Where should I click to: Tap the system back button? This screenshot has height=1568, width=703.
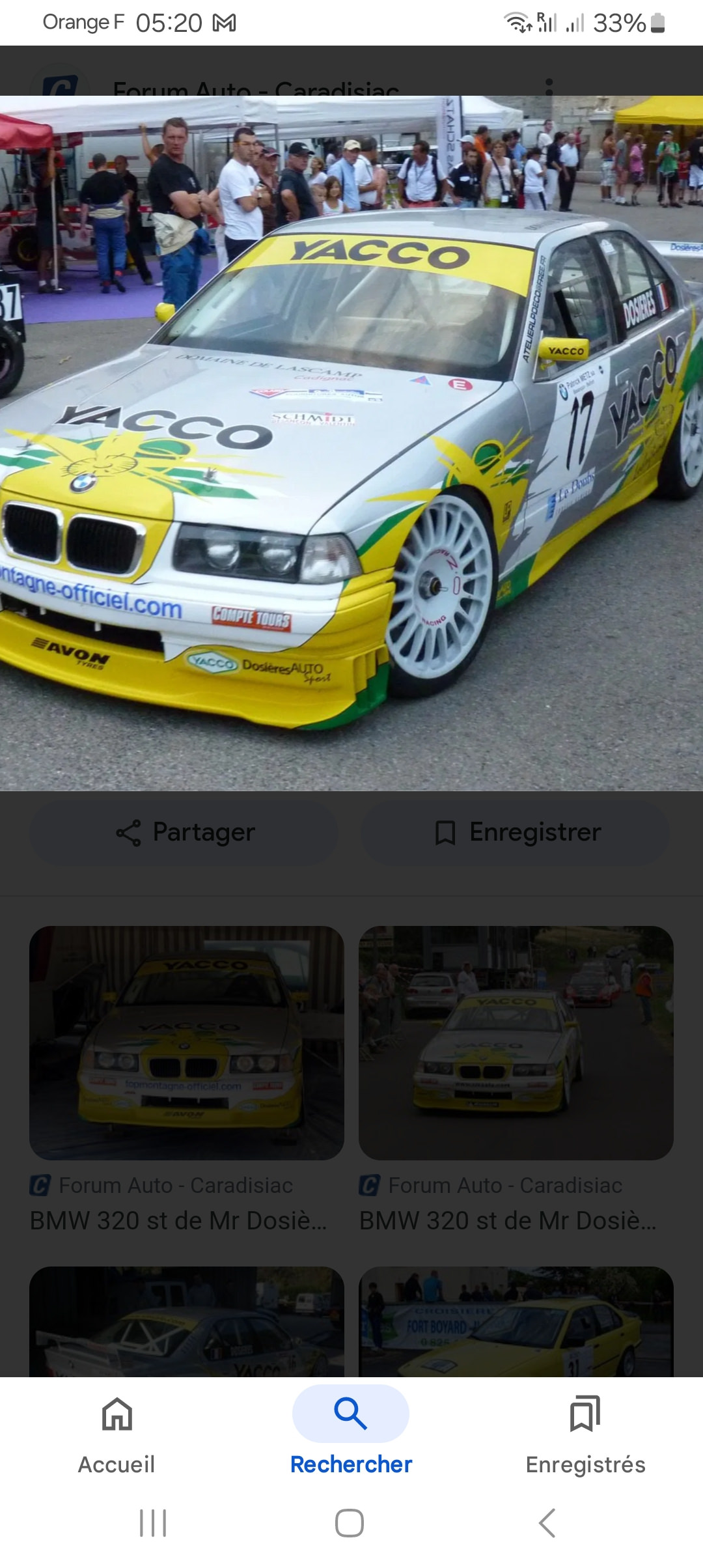547,1523
